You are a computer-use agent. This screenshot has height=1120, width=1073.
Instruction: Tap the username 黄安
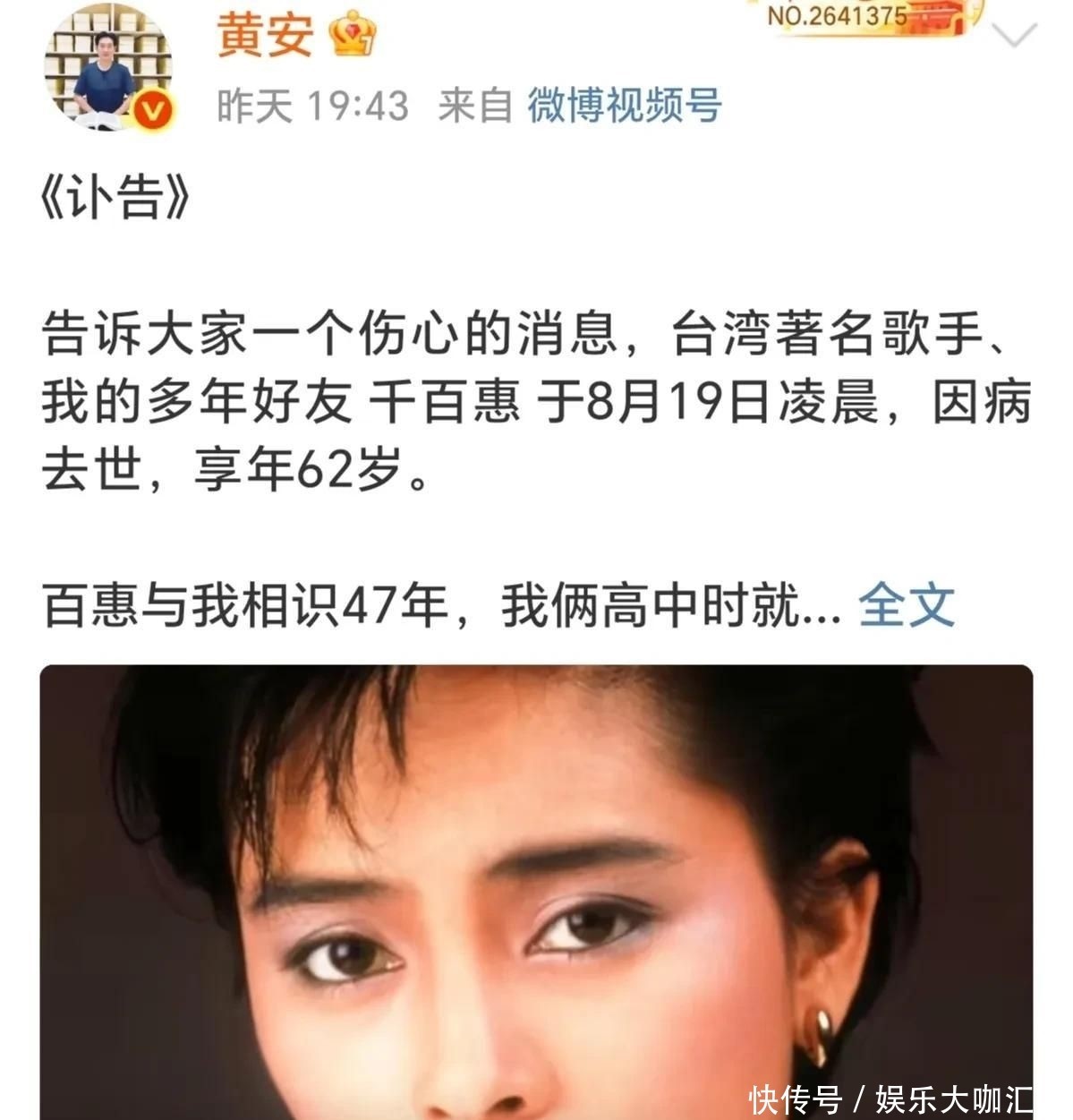pyautogui.click(x=266, y=36)
